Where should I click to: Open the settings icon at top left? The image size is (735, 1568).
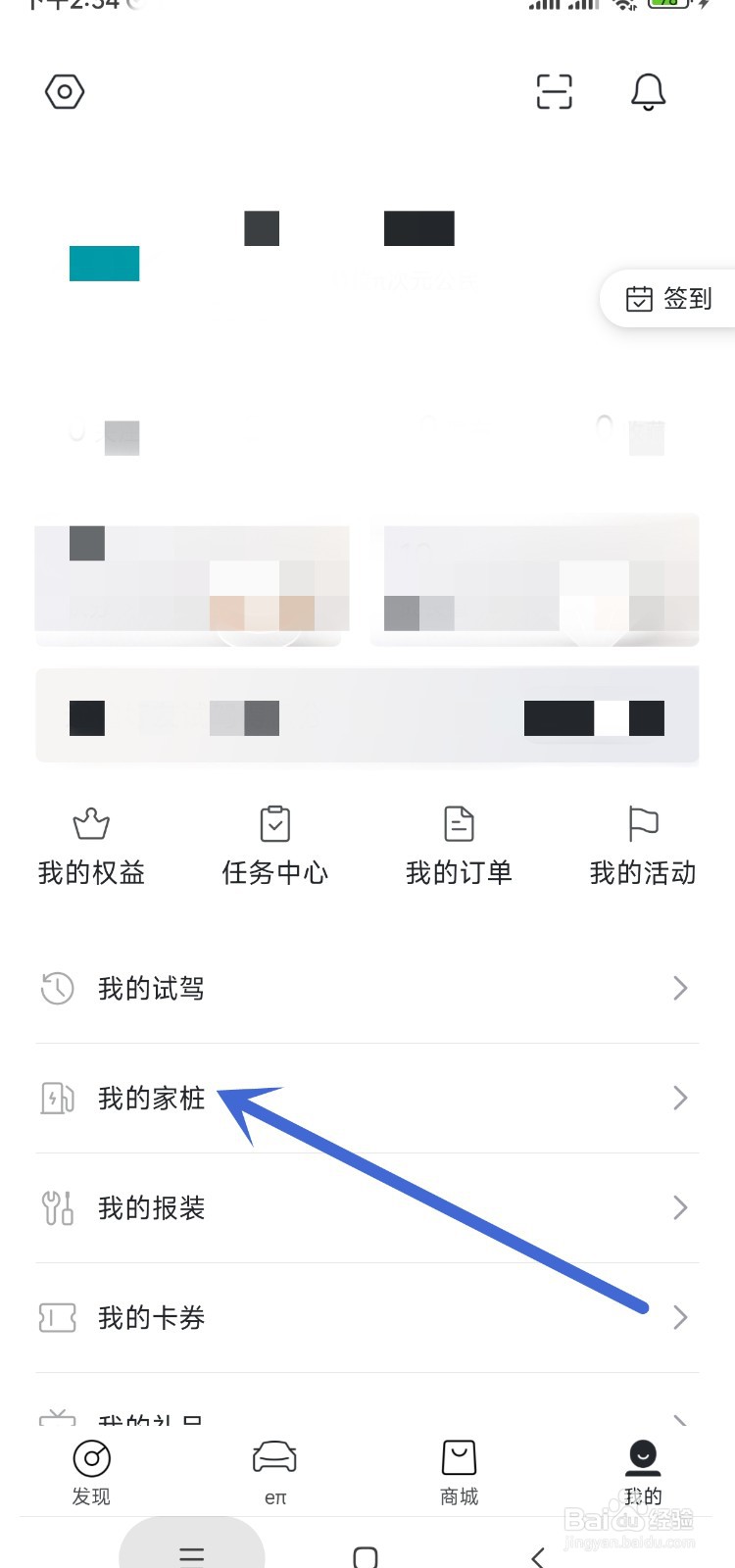65,90
